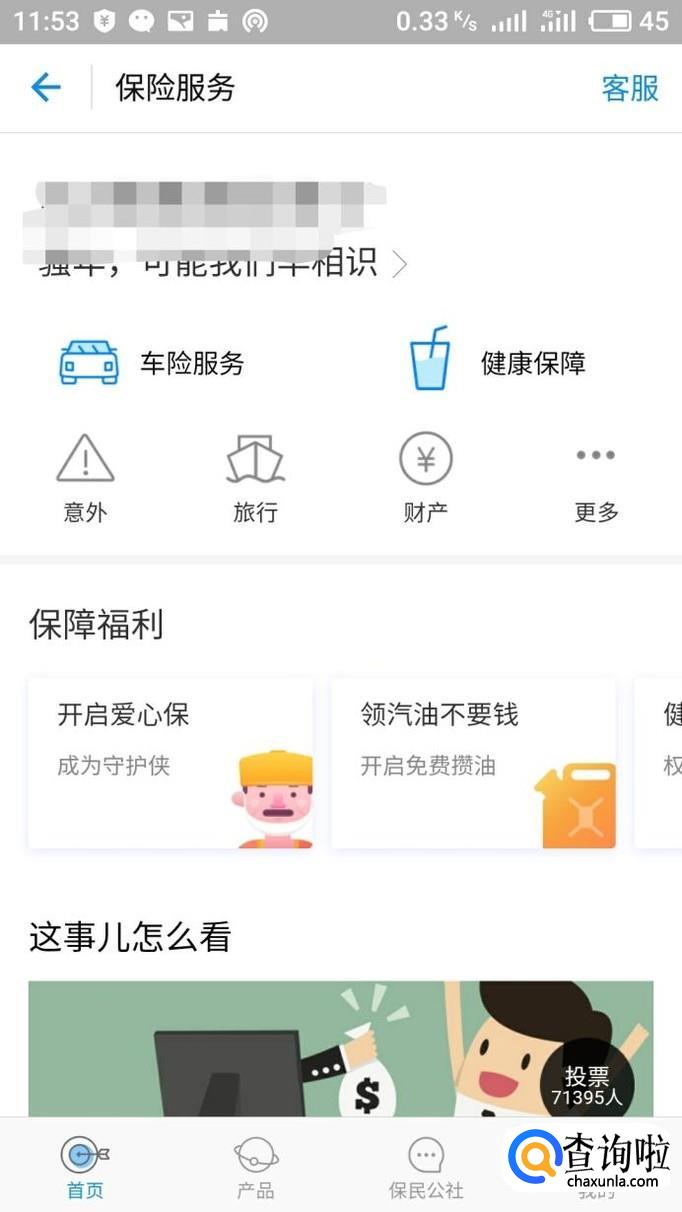Screen dimensions: 682x1212
Task: Open the 这事儿怎么看 voting banner
Action: [340, 1048]
